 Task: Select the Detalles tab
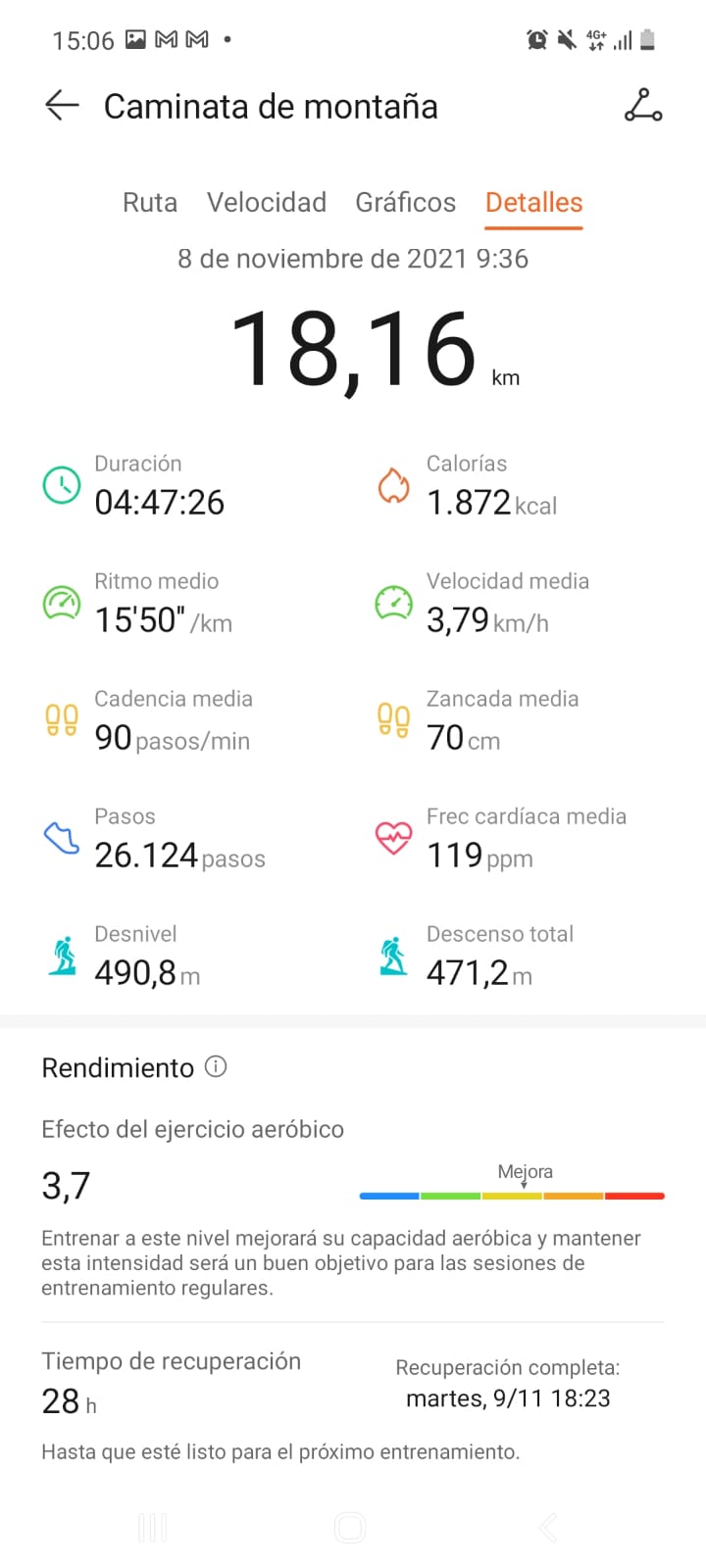pos(533,203)
